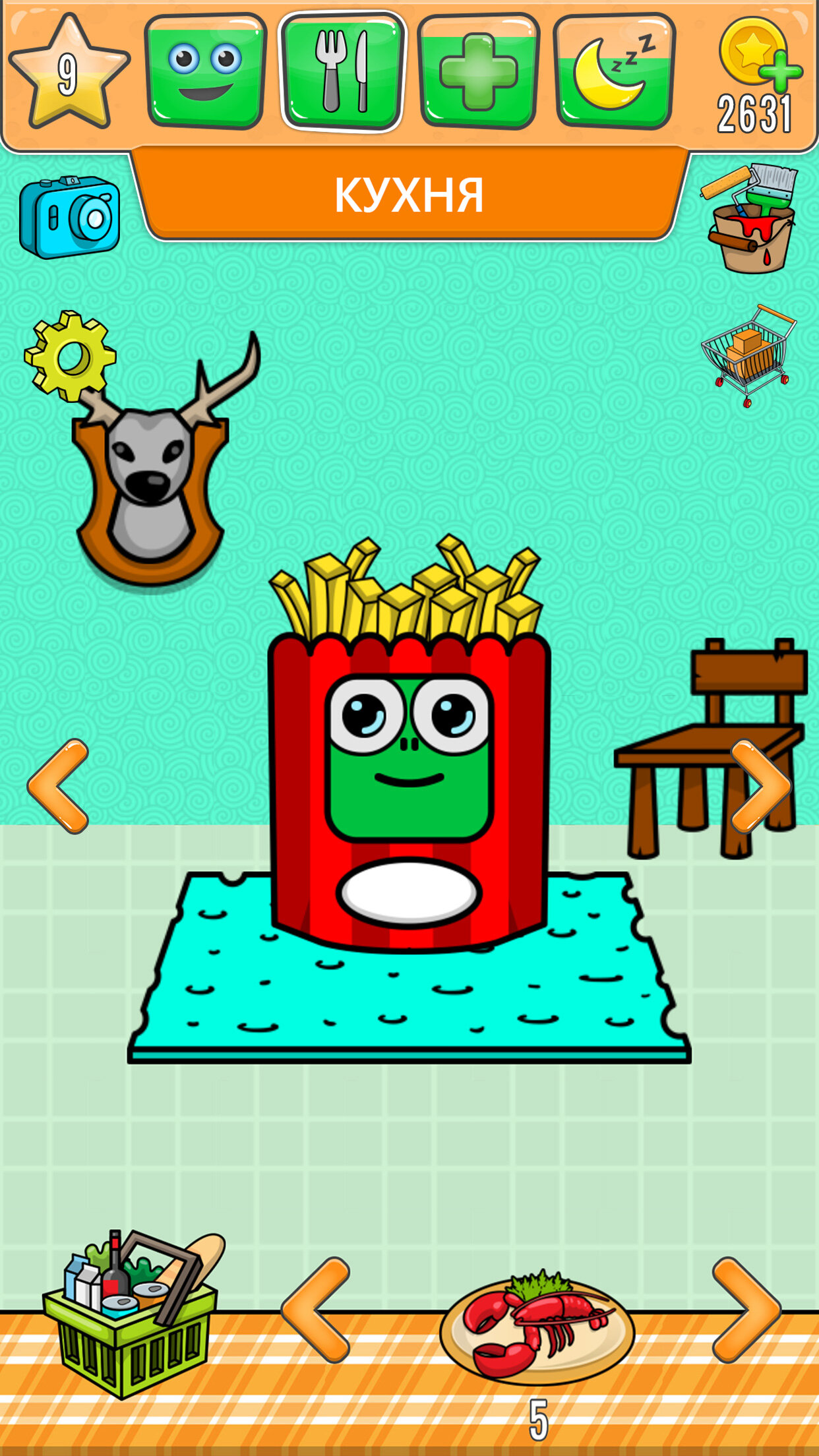Select the fork and knife food tab

pos(343,71)
